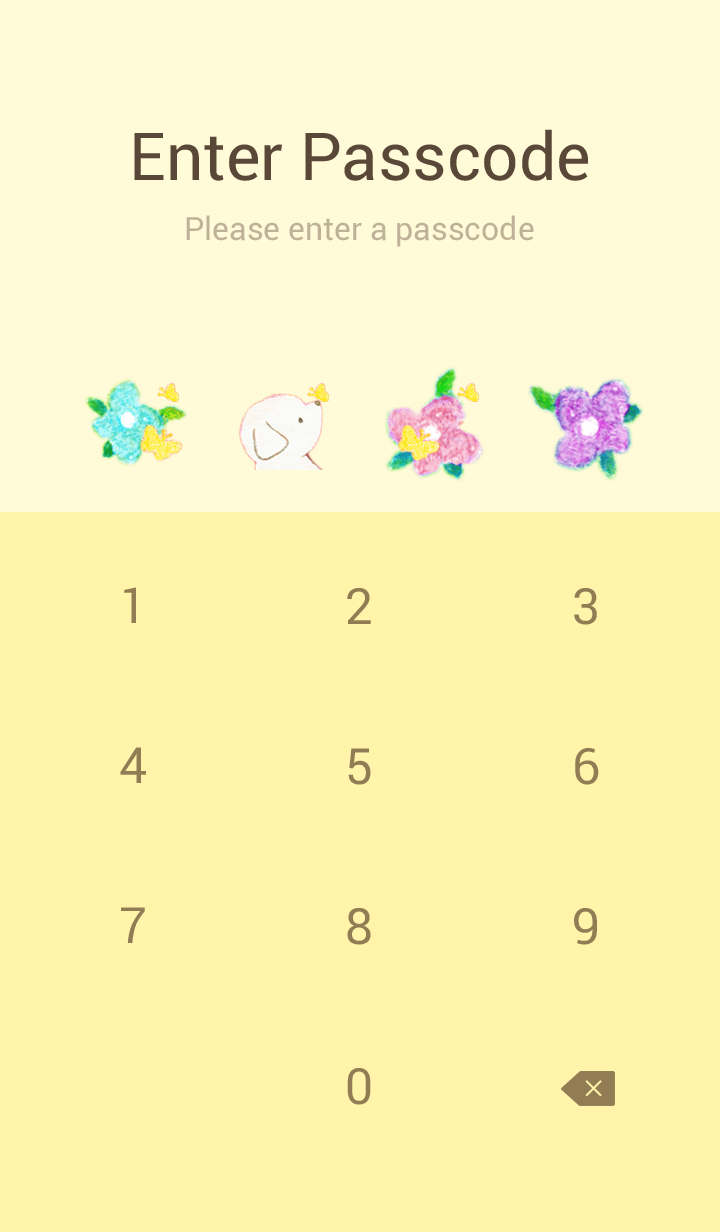Viewport: 720px width, 1232px height.
Task: Select digit 9 on the passcode pad
Action: click(586, 927)
